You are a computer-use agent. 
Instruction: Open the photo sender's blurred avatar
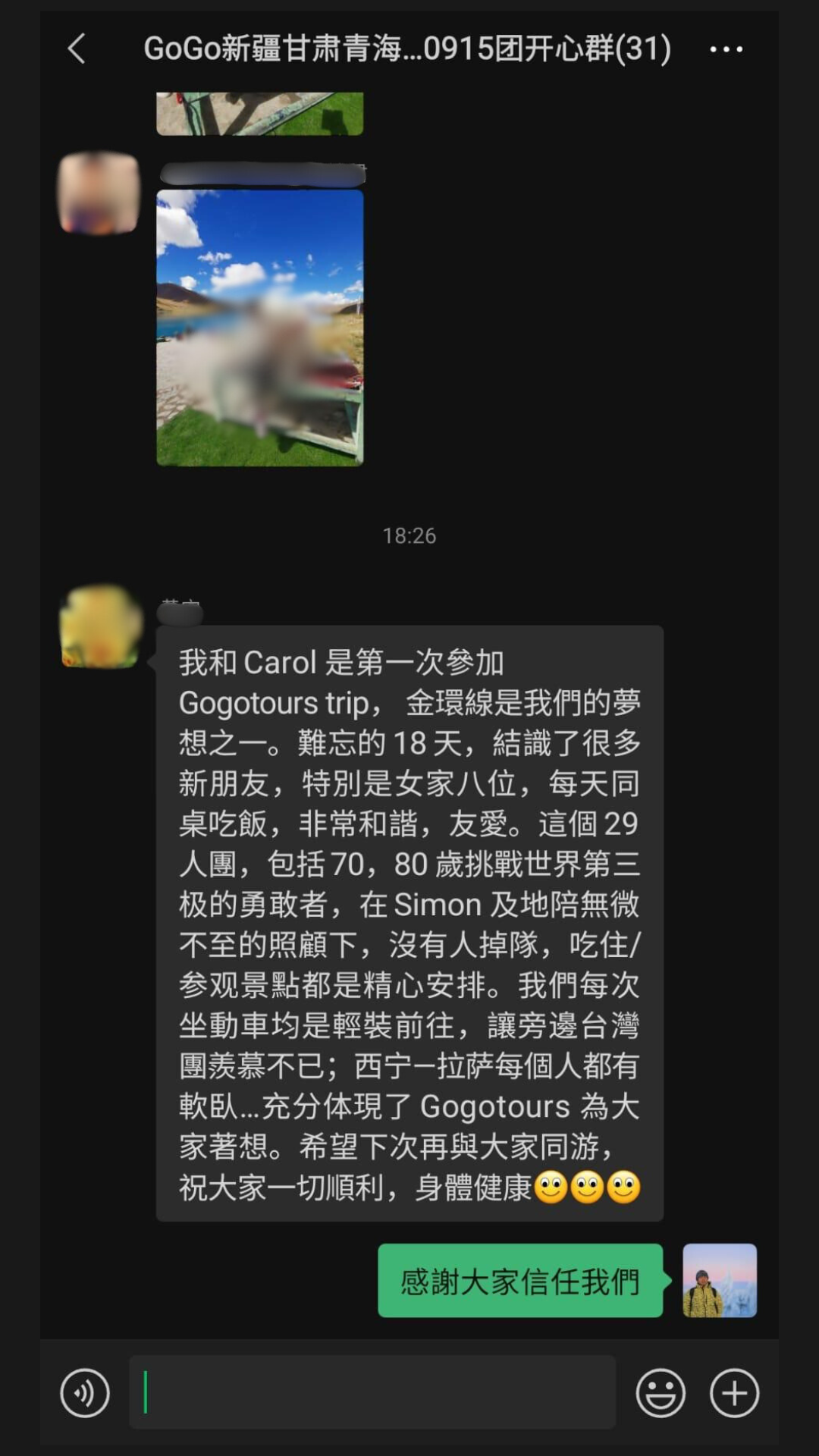click(x=99, y=192)
